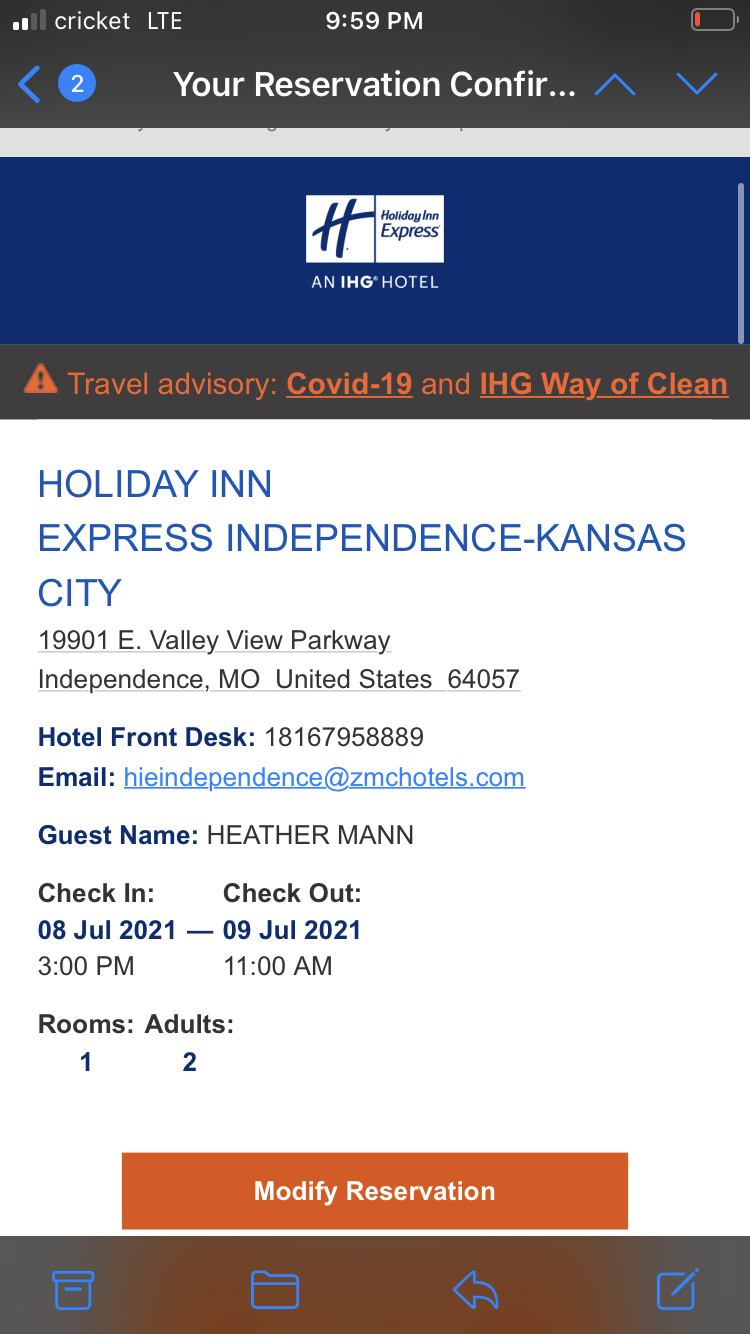750x1334 pixels.
Task: Move to the next email with down arrow
Action: [x=696, y=84]
